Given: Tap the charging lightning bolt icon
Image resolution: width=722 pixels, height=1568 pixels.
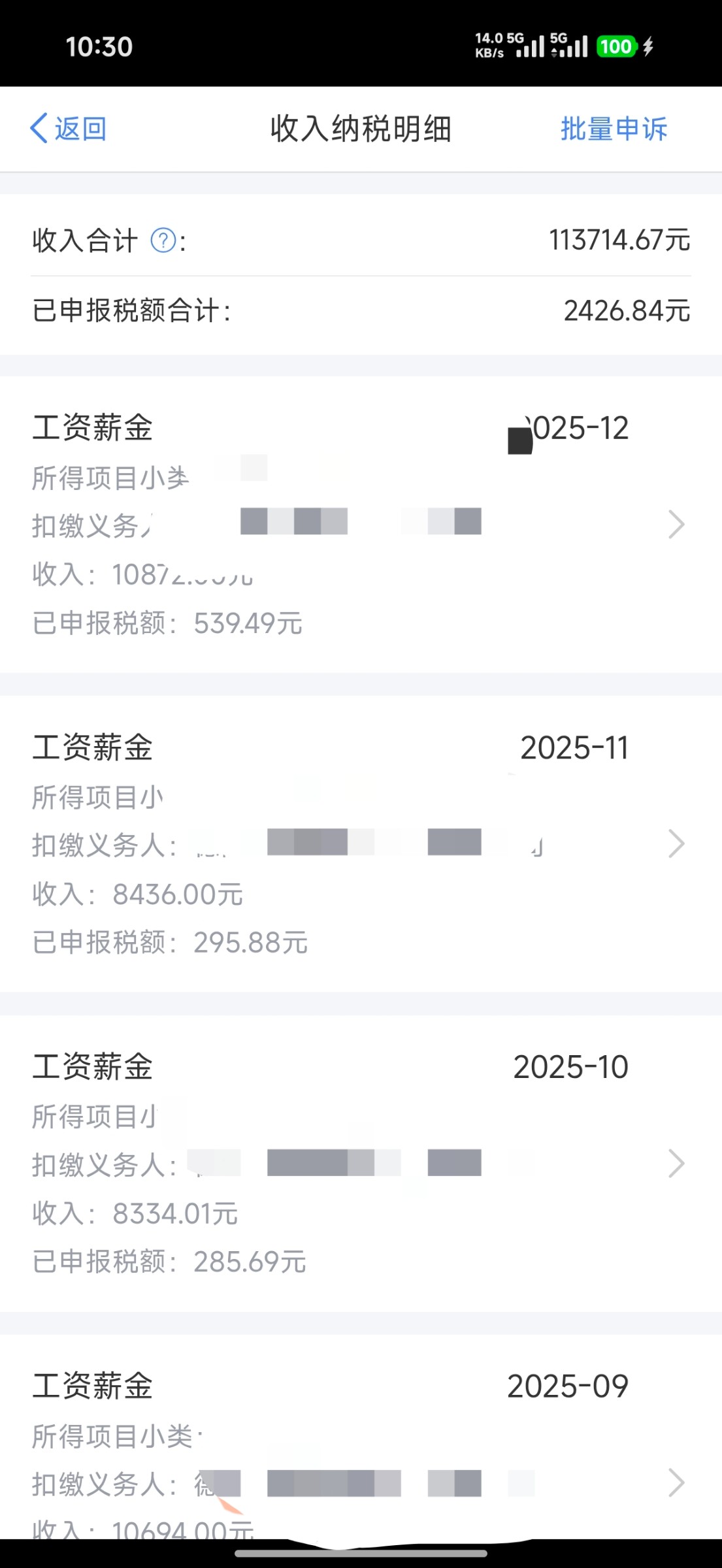Looking at the screenshot, I should click(x=648, y=46).
